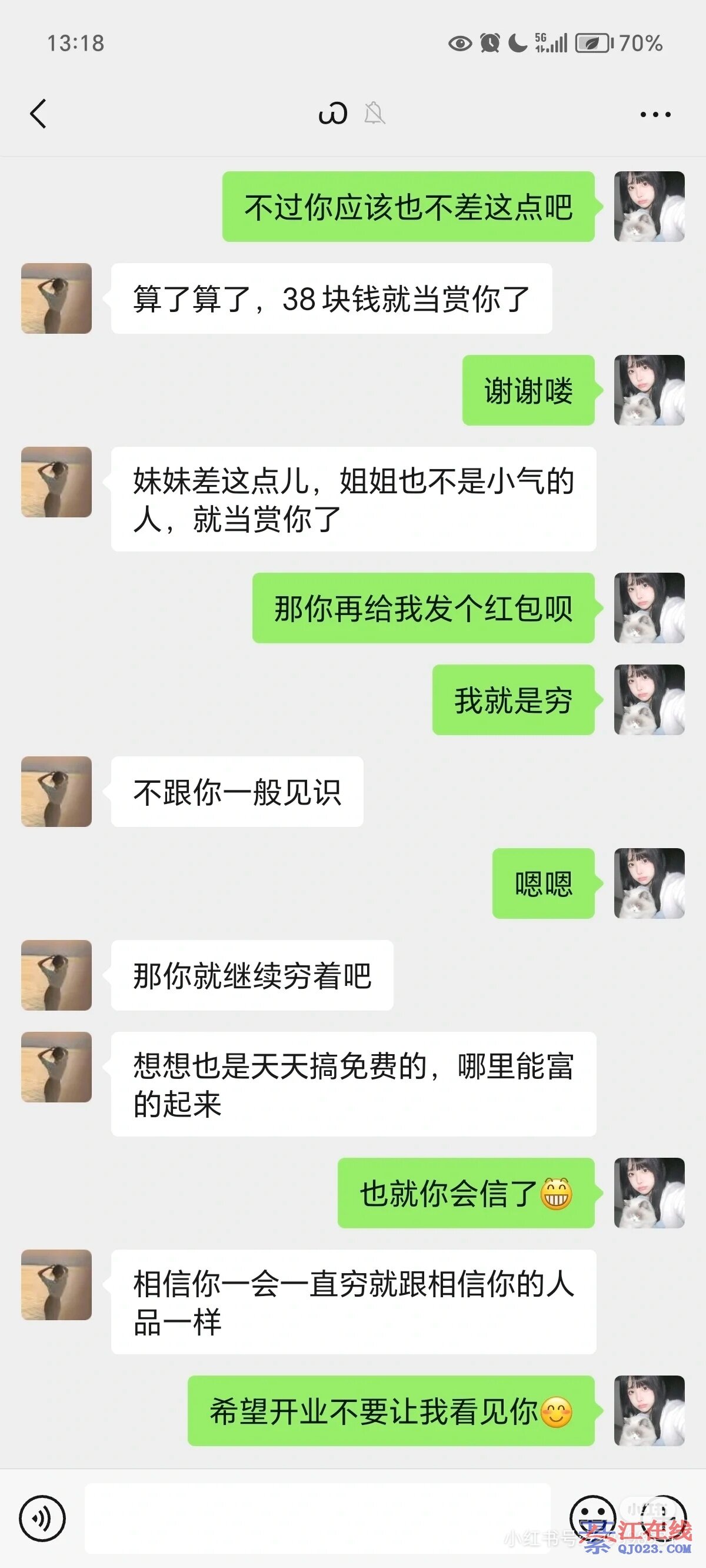Open the three-dot chat info menu
Screen dimensions: 706x1568
click(x=655, y=114)
